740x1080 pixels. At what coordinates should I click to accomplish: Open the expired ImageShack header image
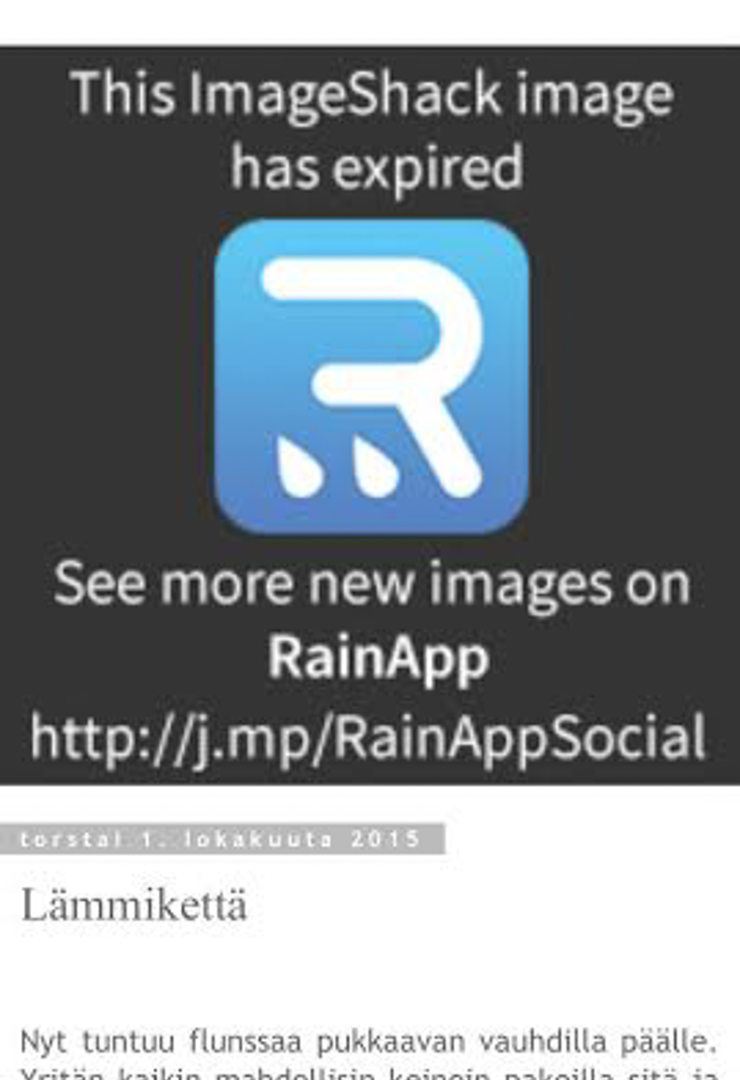pos(370,414)
